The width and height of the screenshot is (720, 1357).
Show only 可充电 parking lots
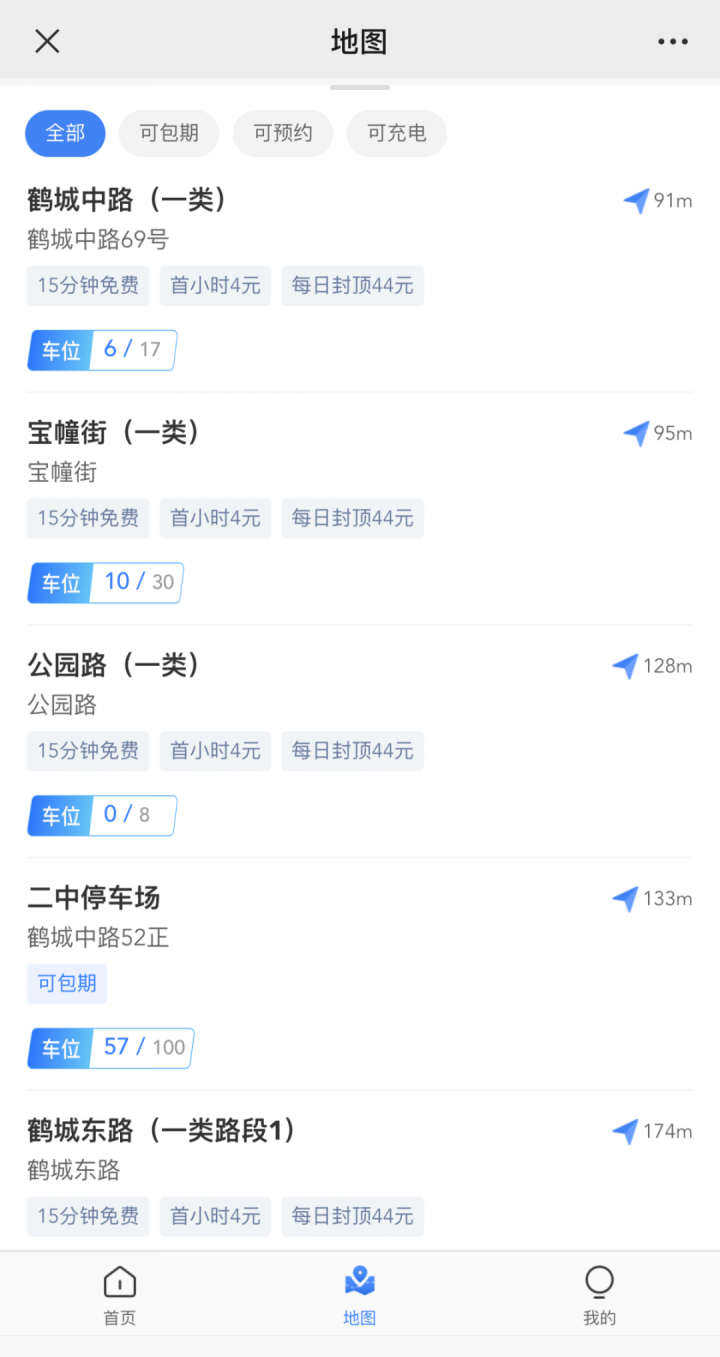pos(397,133)
